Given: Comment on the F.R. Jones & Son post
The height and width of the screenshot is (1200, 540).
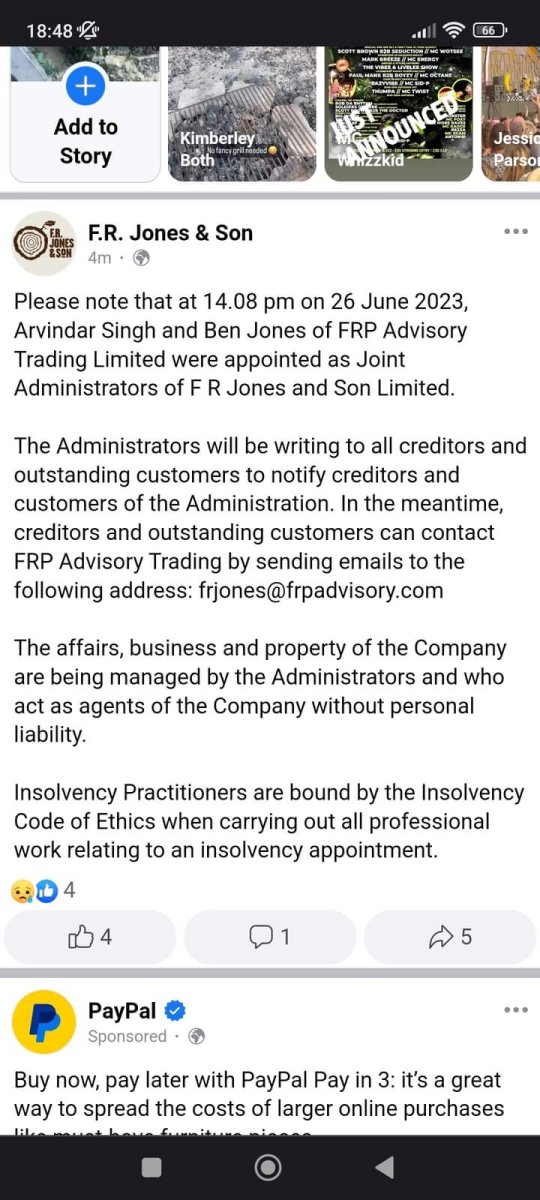Looking at the screenshot, I should click(270, 937).
